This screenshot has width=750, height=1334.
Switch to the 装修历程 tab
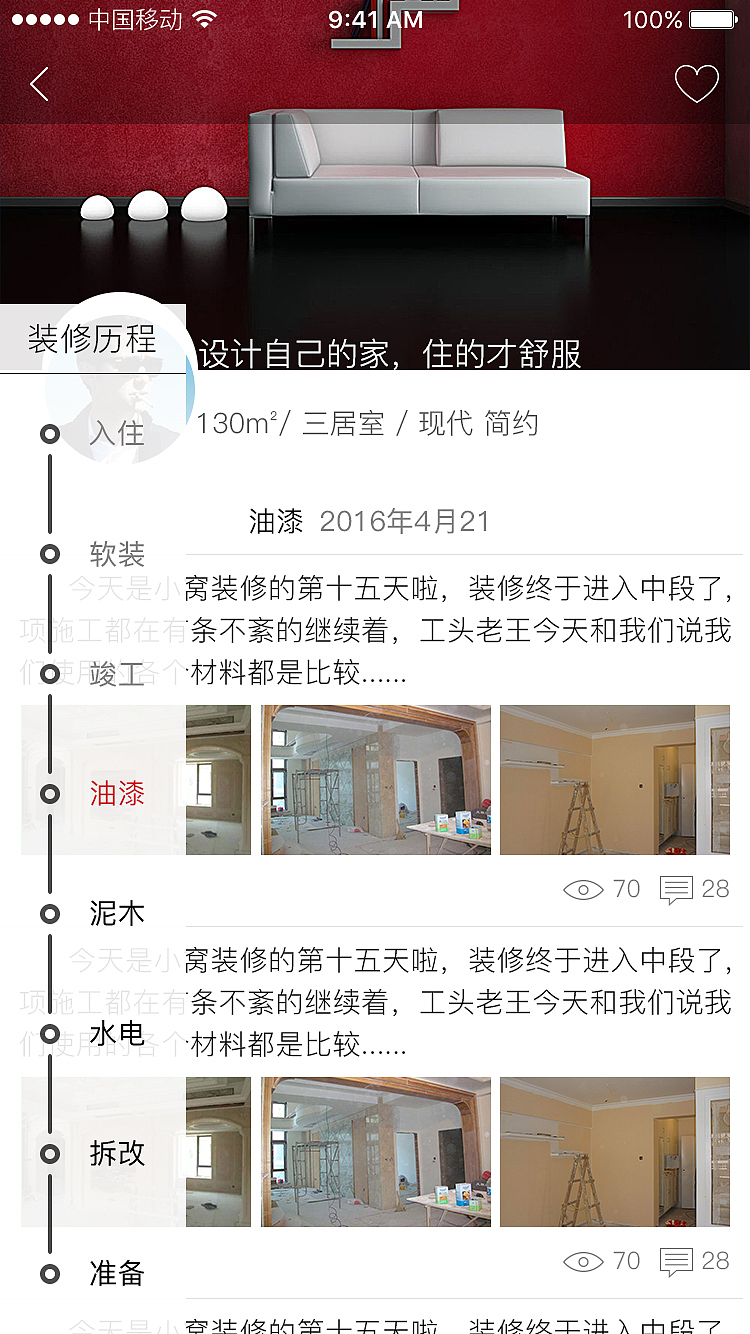[x=92, y=338]
